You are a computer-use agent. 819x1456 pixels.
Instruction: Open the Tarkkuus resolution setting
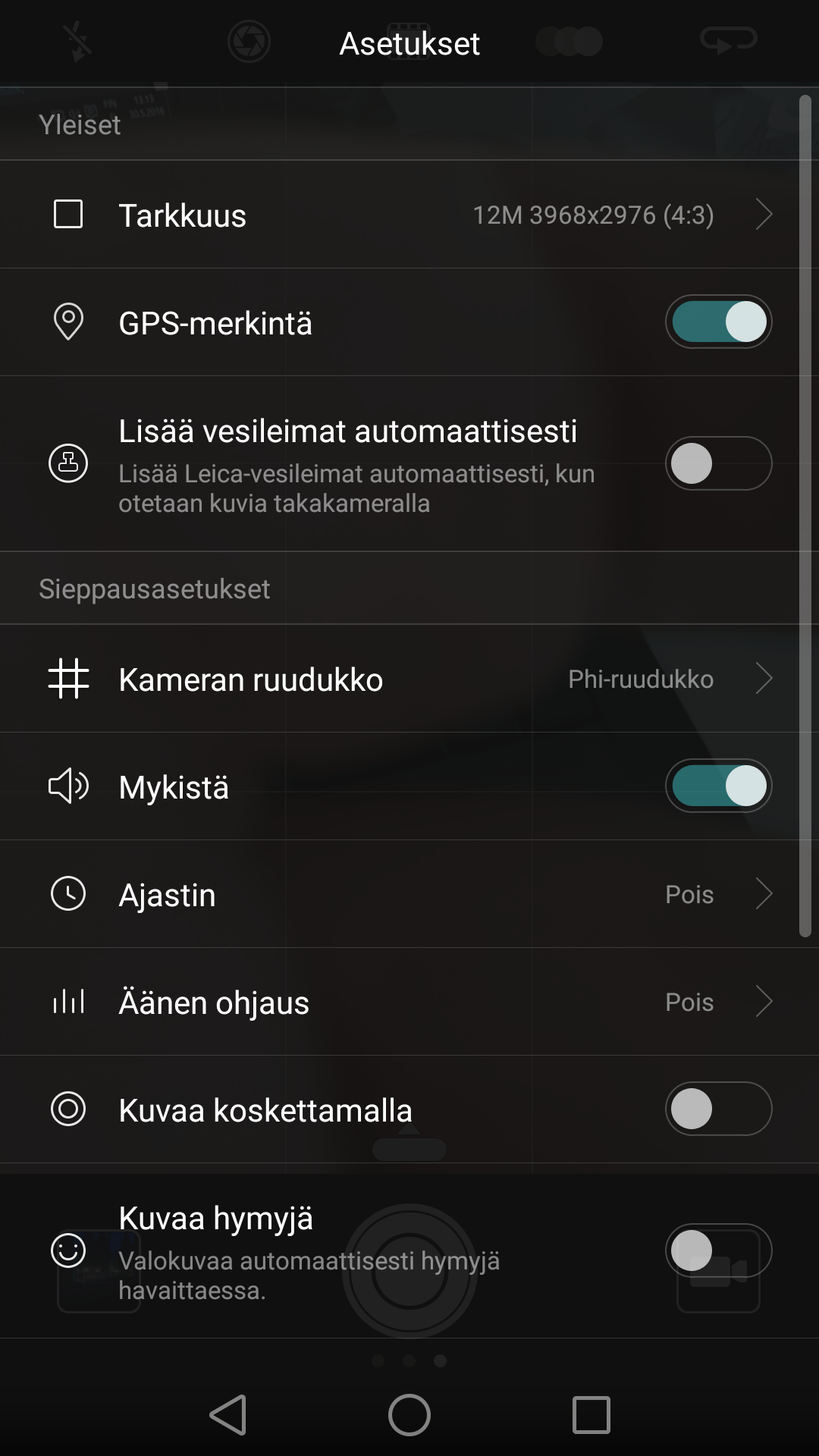coord(409,215)
